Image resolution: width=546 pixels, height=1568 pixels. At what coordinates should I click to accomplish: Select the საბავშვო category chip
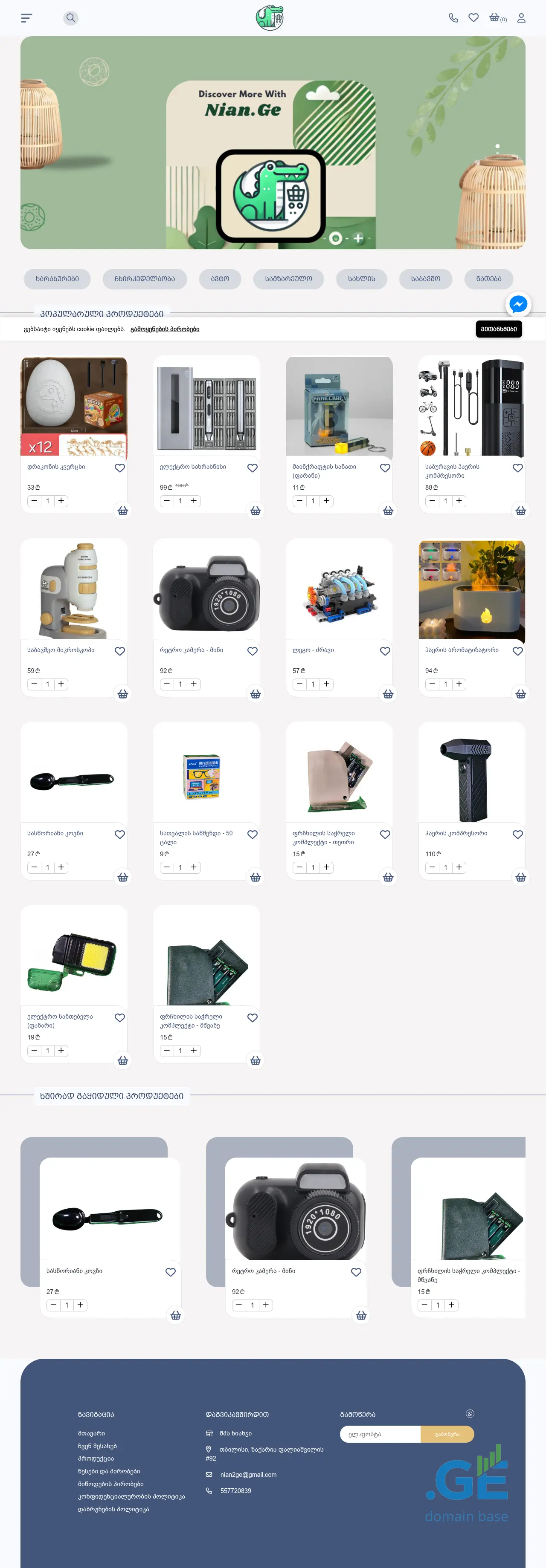(425, 279)
